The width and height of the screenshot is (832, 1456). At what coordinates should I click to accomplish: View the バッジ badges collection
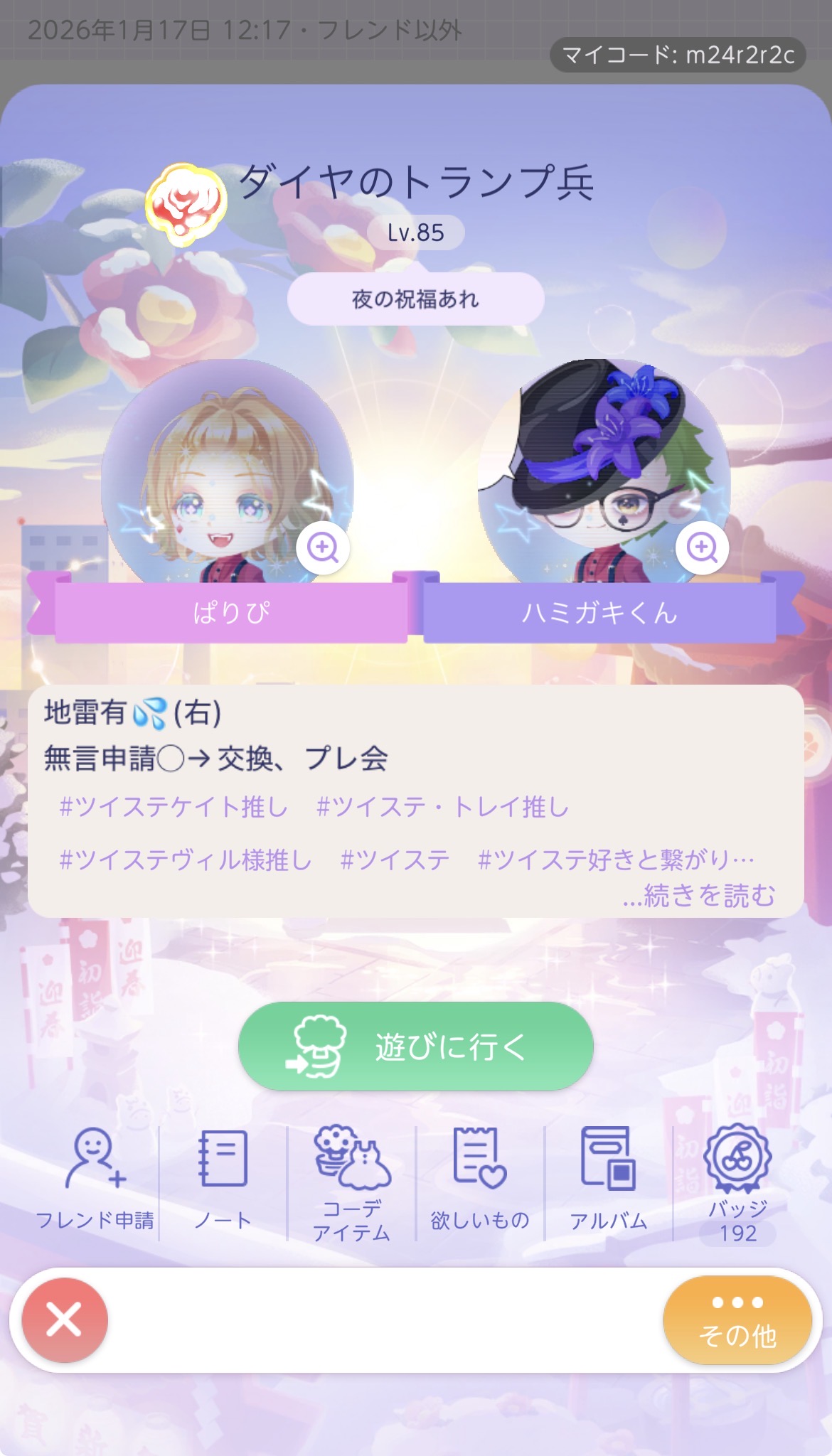pos(737,1182)
